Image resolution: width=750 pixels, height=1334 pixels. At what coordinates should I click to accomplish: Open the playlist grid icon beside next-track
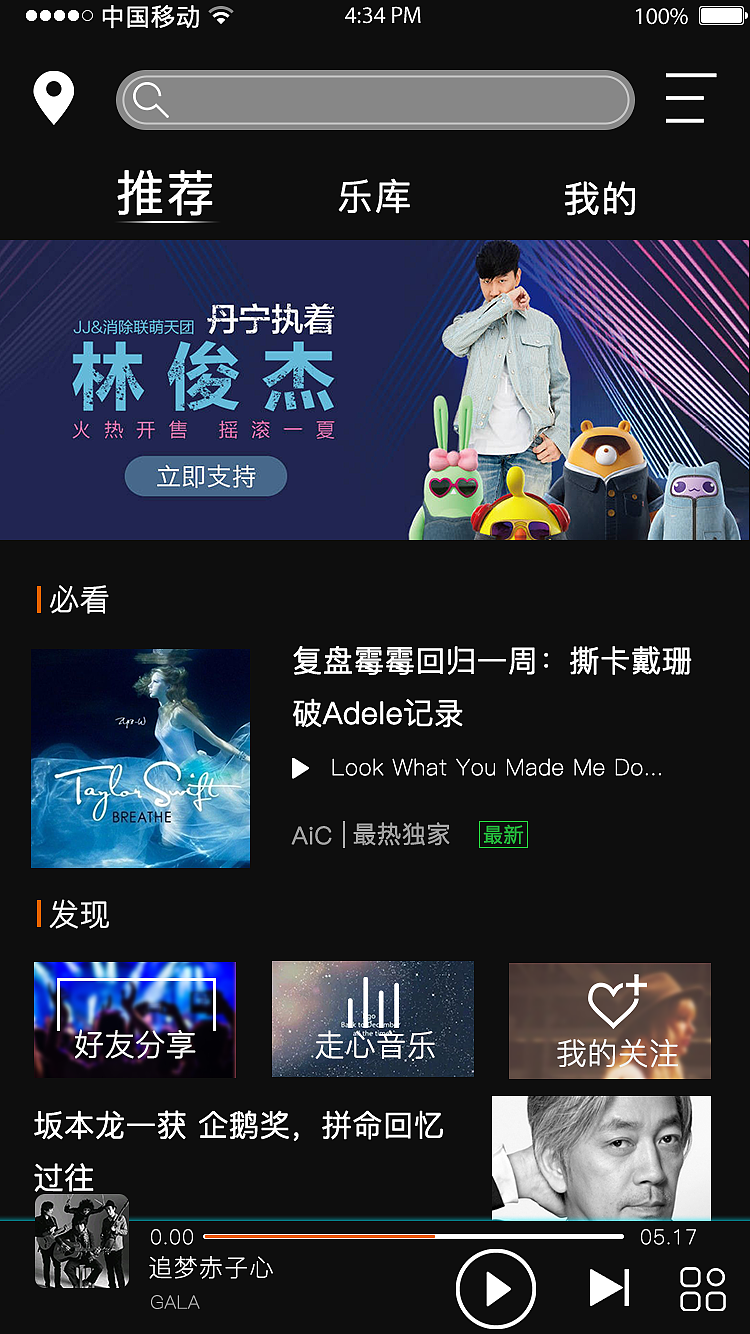[701, 1289]
